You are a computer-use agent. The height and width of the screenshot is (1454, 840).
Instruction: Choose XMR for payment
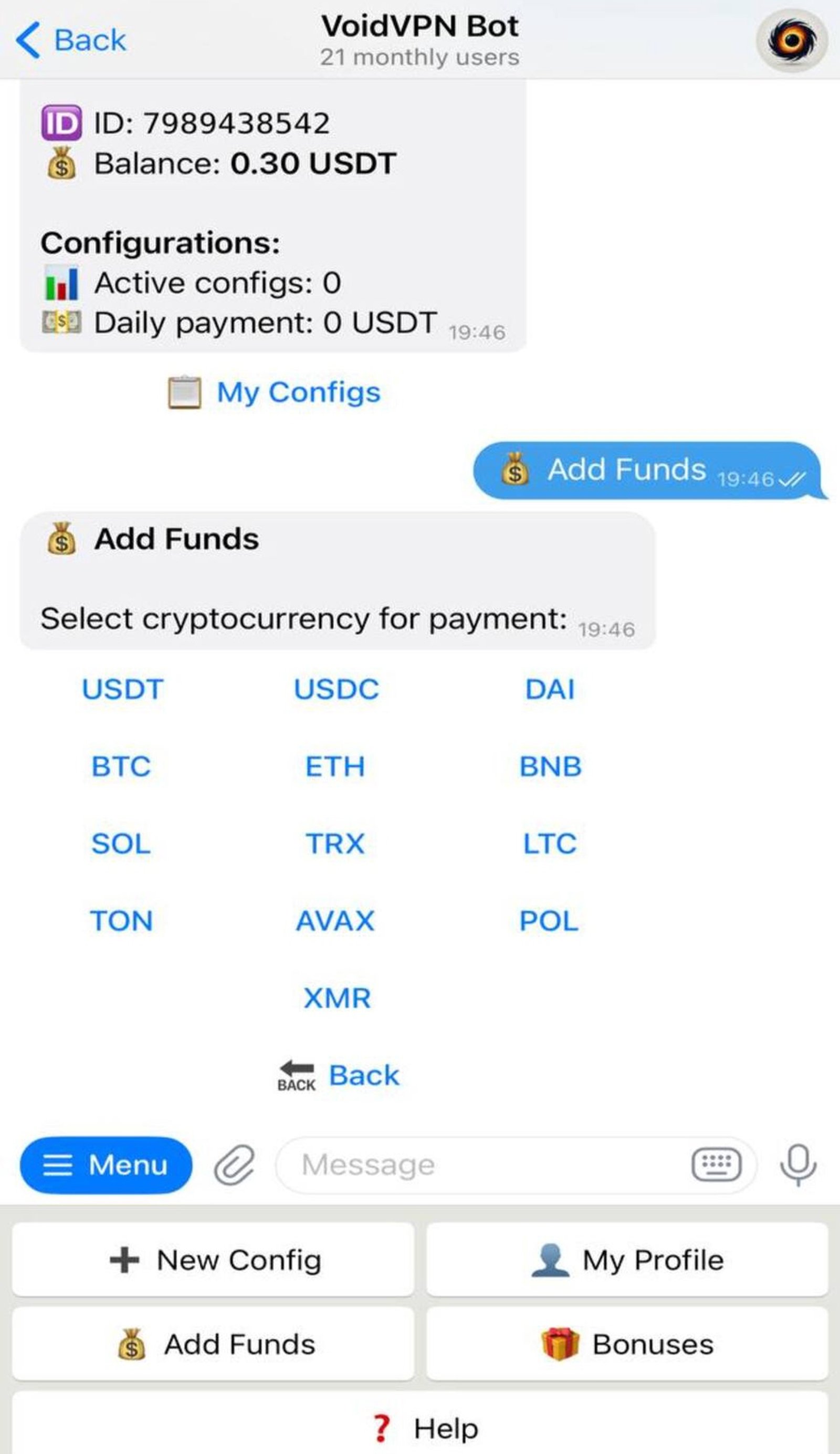pos(337,996)
